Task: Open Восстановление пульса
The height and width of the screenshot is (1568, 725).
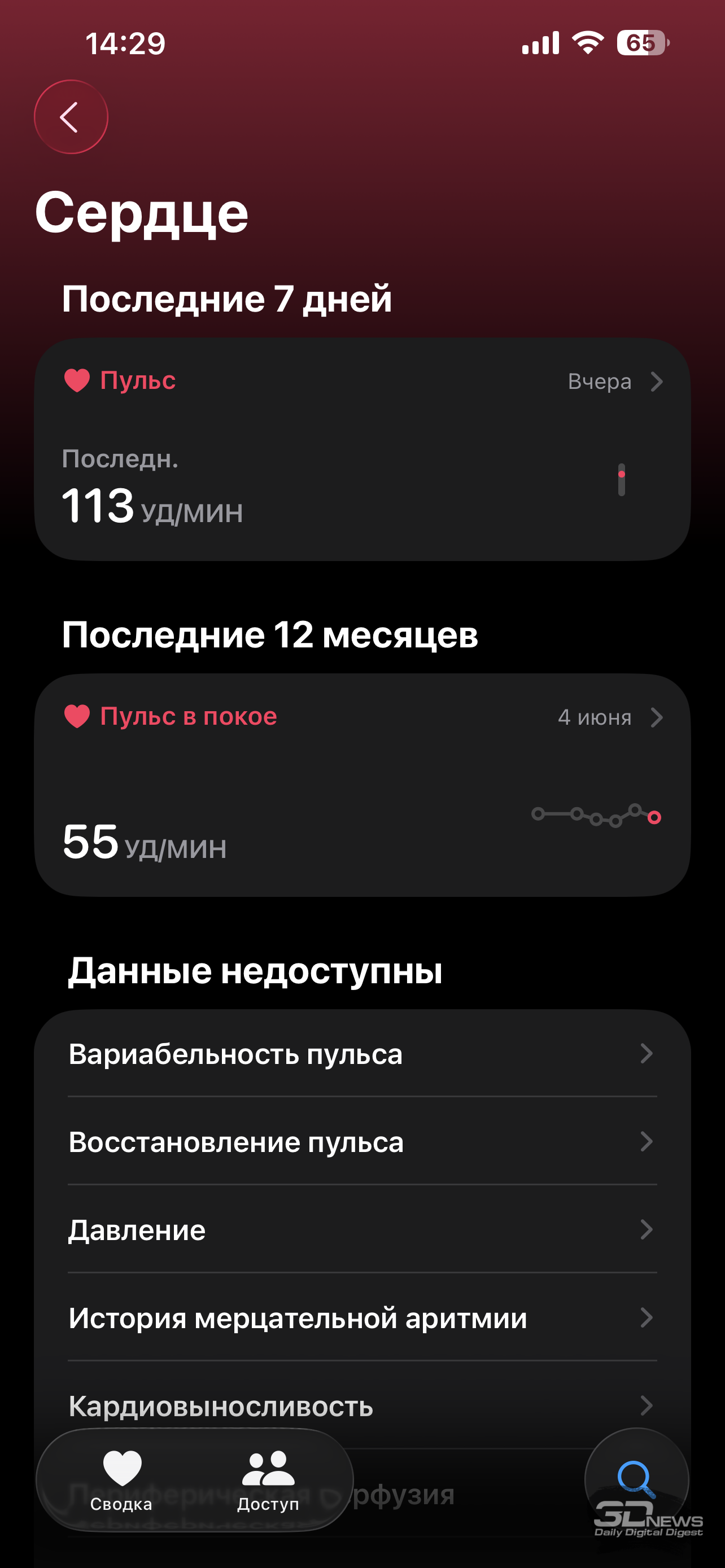Action: (362, 1142)
